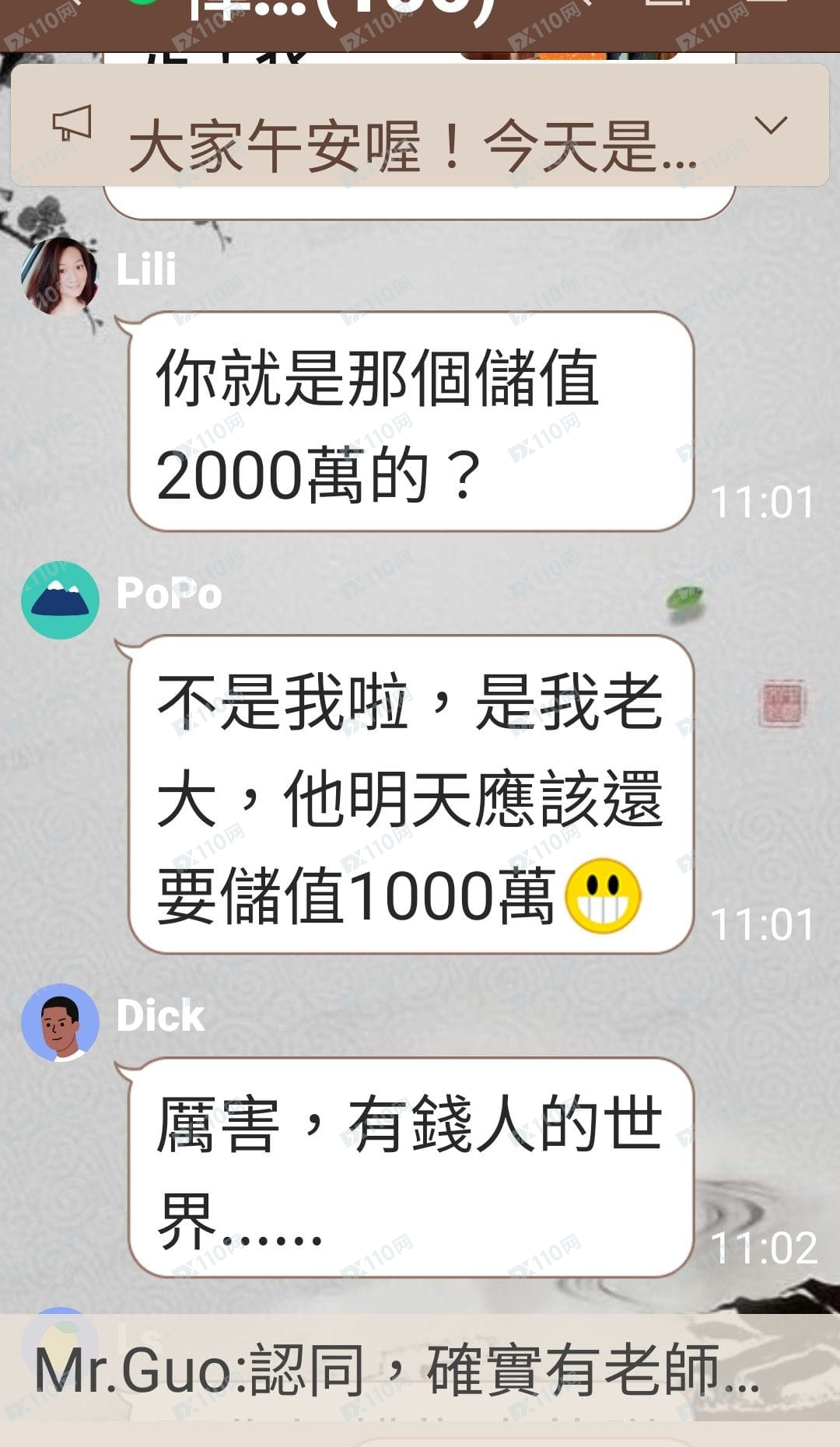The height and width of the screenshot is (1447, 840).
Task: Jump to Mr.Guo's newest message preview
Action: (397, 1370)
